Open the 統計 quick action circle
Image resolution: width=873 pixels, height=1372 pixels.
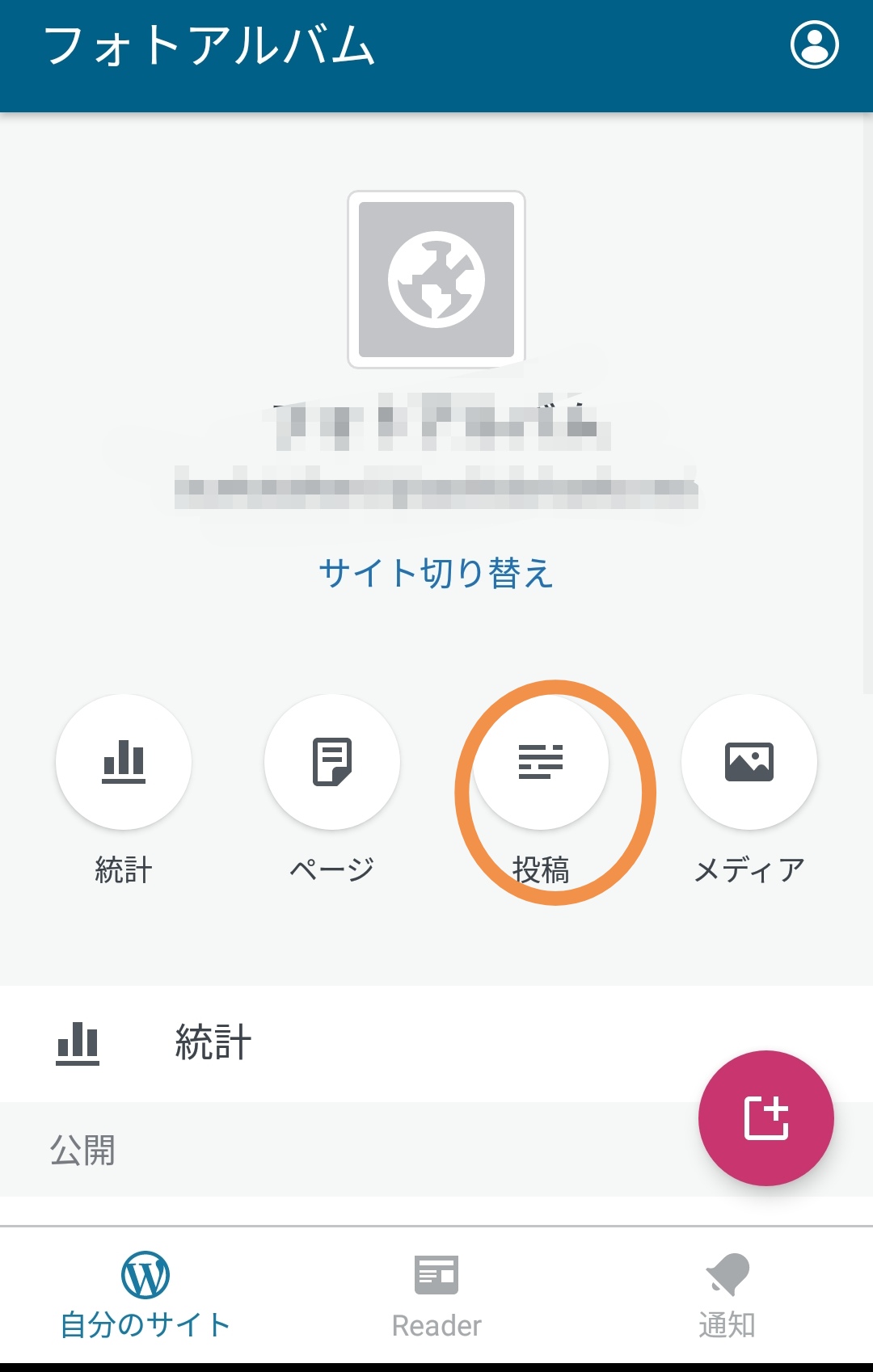[124, 762]
